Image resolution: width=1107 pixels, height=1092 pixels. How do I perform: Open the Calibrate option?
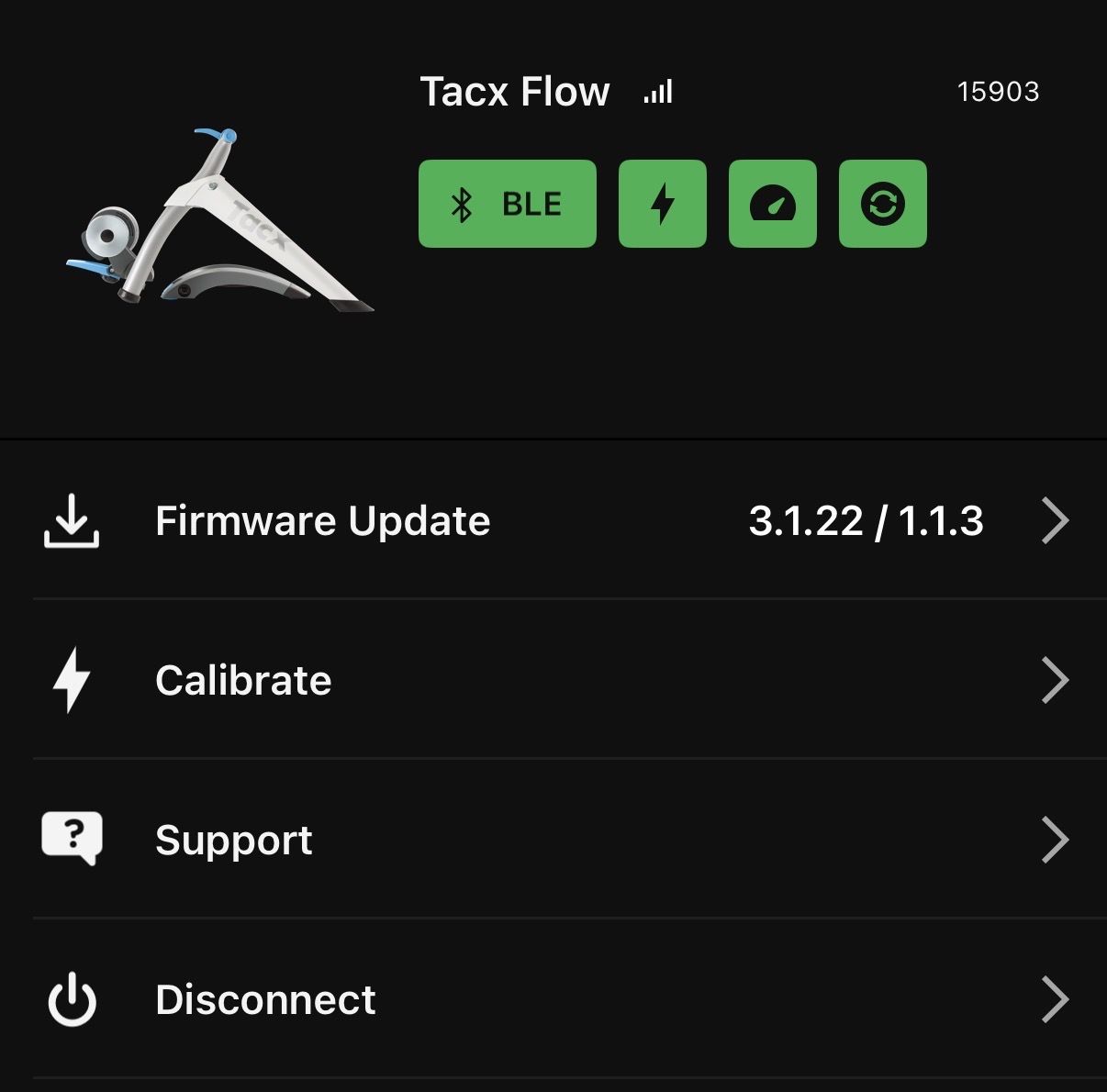(553, 680)
